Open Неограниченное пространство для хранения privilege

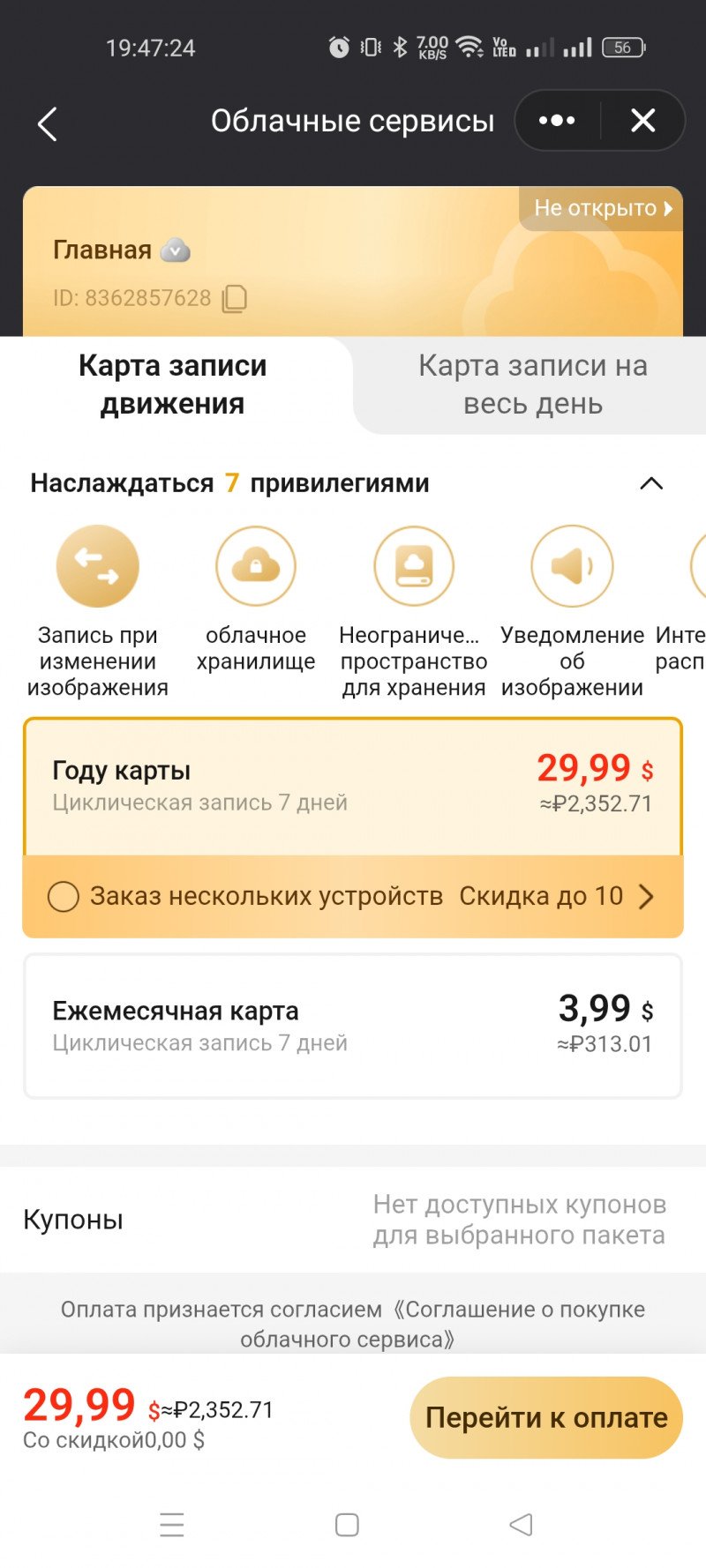tap(414, 567)
